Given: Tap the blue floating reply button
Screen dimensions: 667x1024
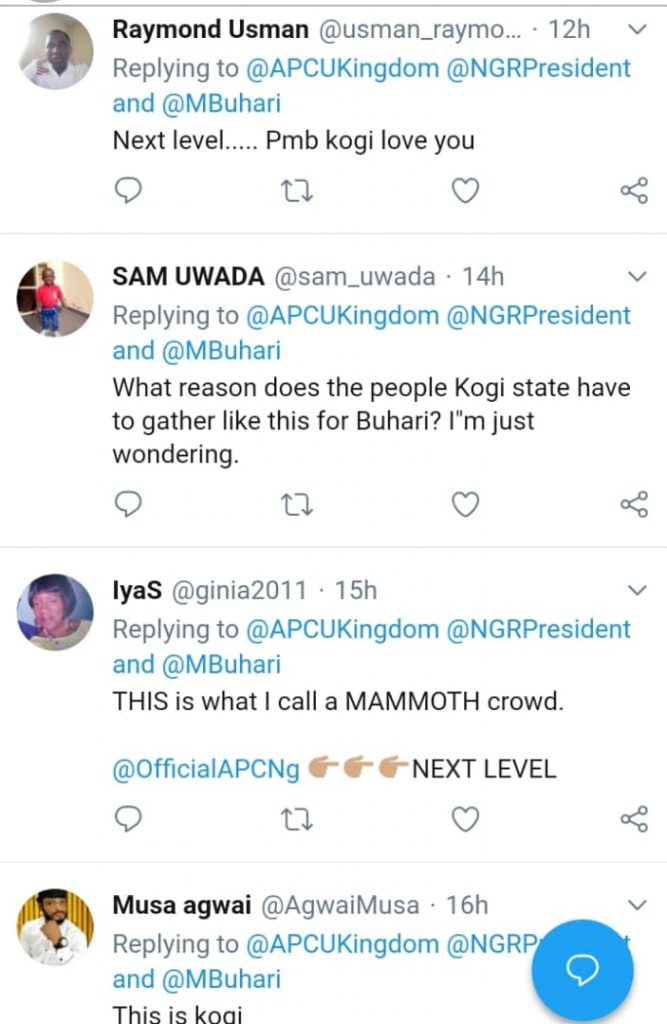Looking at the screenshot, I should 582,969.
